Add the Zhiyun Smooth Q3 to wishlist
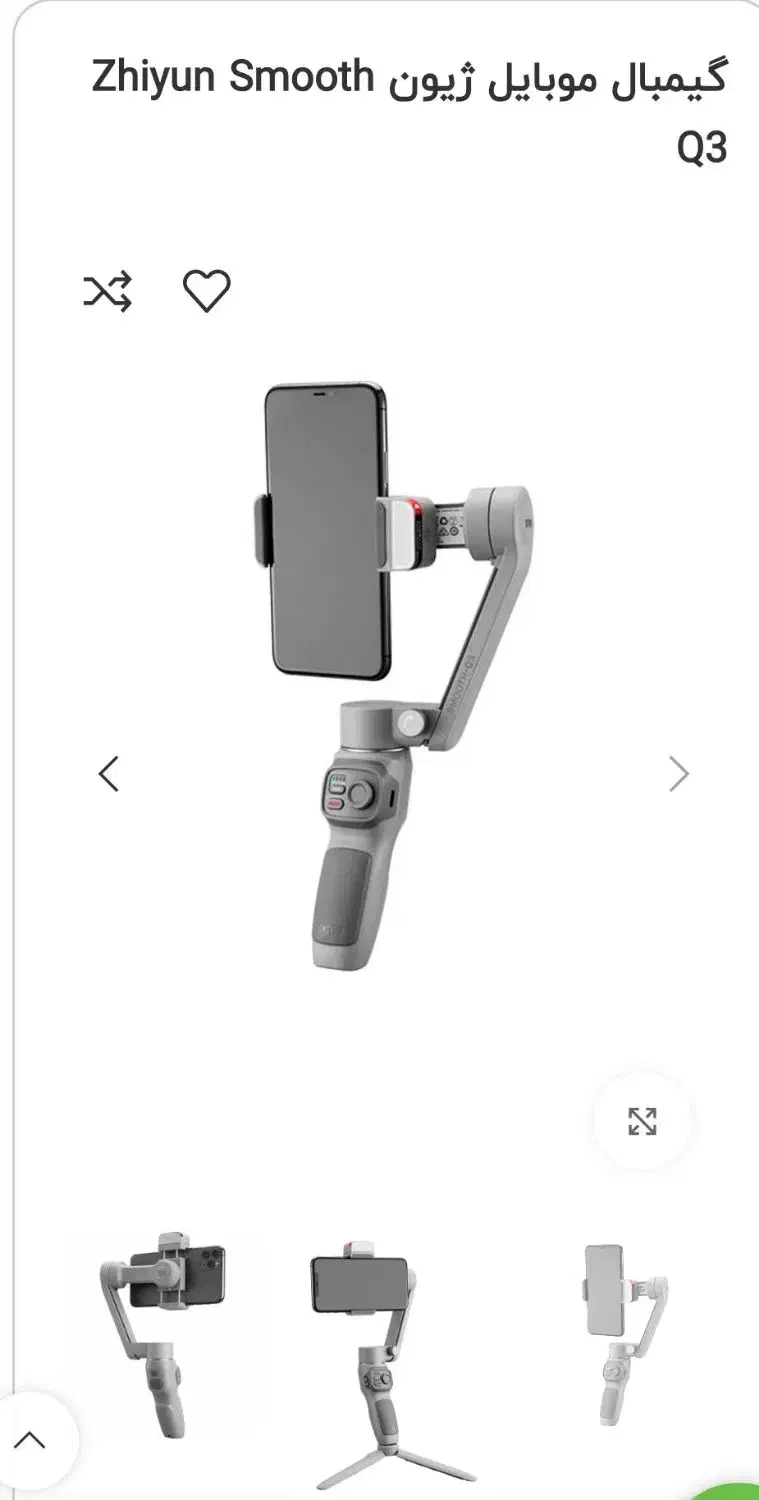The image size is (759, 1500). coord(206,291)
